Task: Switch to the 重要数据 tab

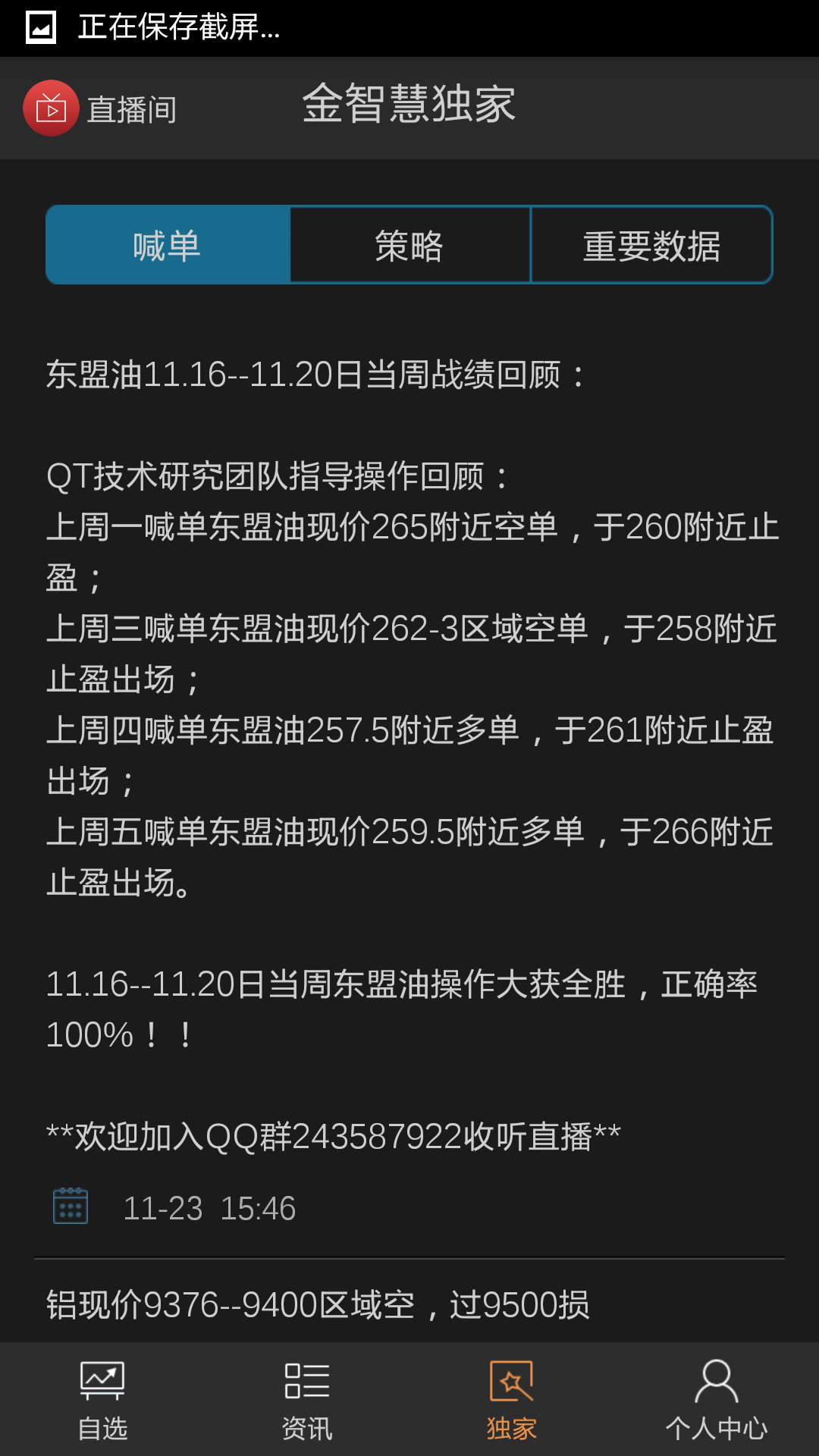Action: coord(651,245)
